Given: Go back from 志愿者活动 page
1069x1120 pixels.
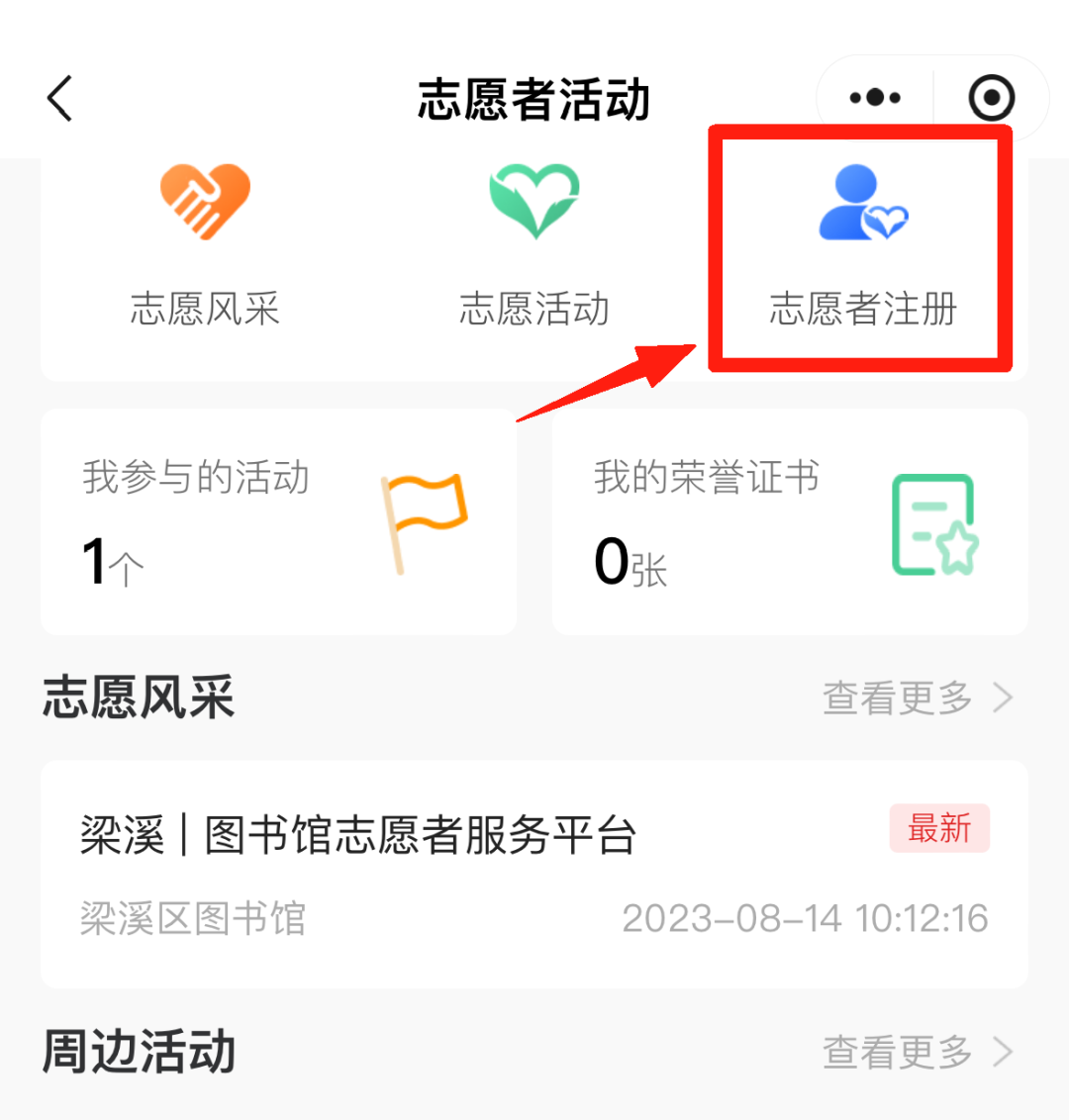Looking at the screenshot, I should click(60, 99).
